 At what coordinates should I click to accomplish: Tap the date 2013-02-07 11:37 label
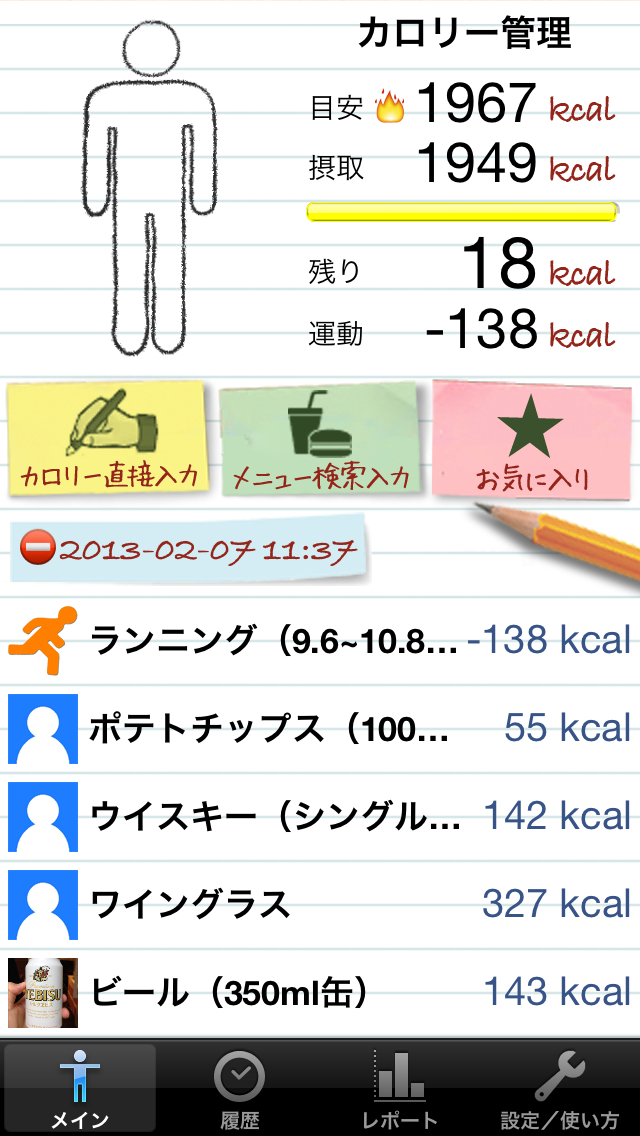pyautogui.click(x=190, y=549)
